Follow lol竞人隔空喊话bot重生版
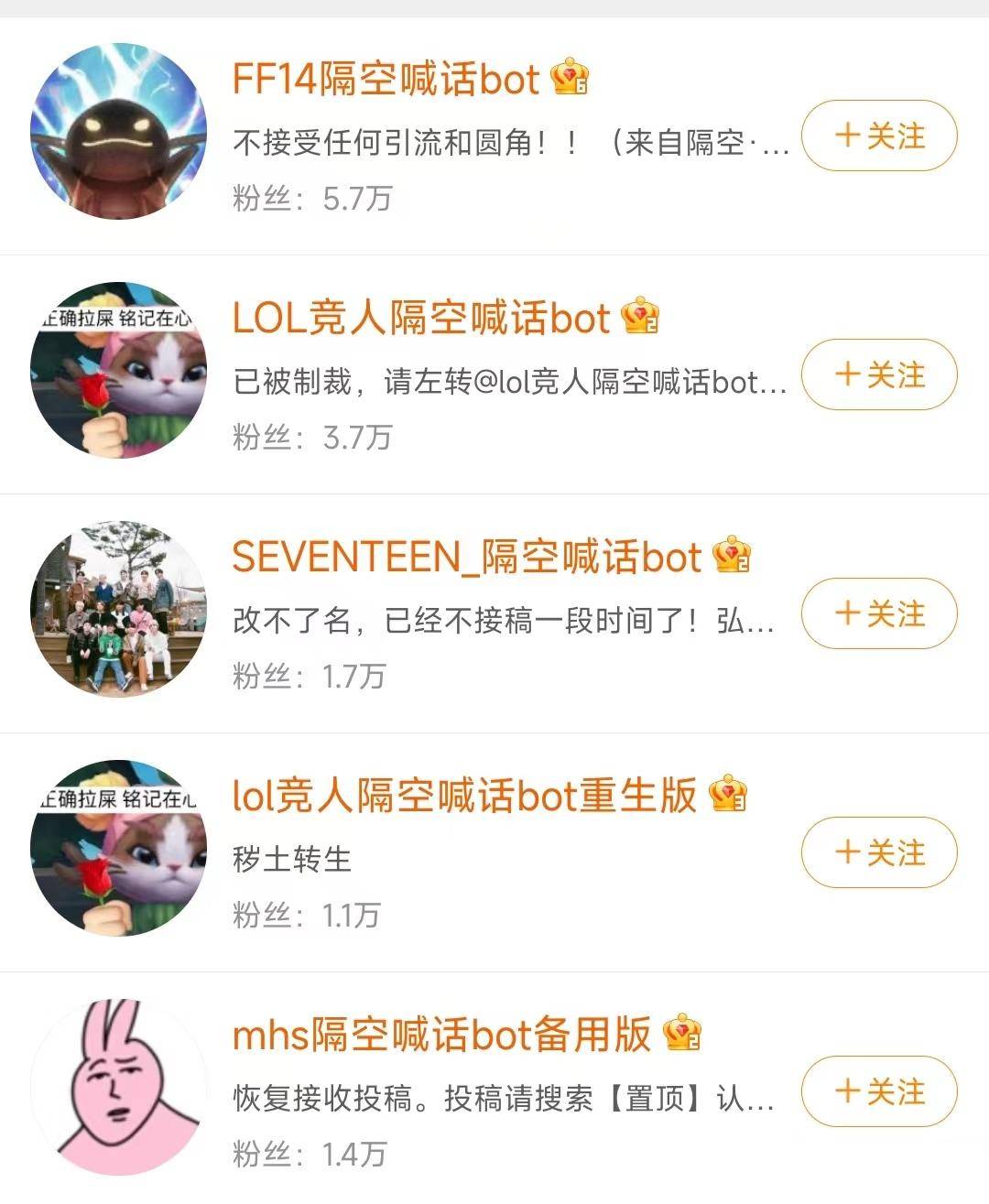The width and height of the screenshot is (989, 1204). [879, 852]
